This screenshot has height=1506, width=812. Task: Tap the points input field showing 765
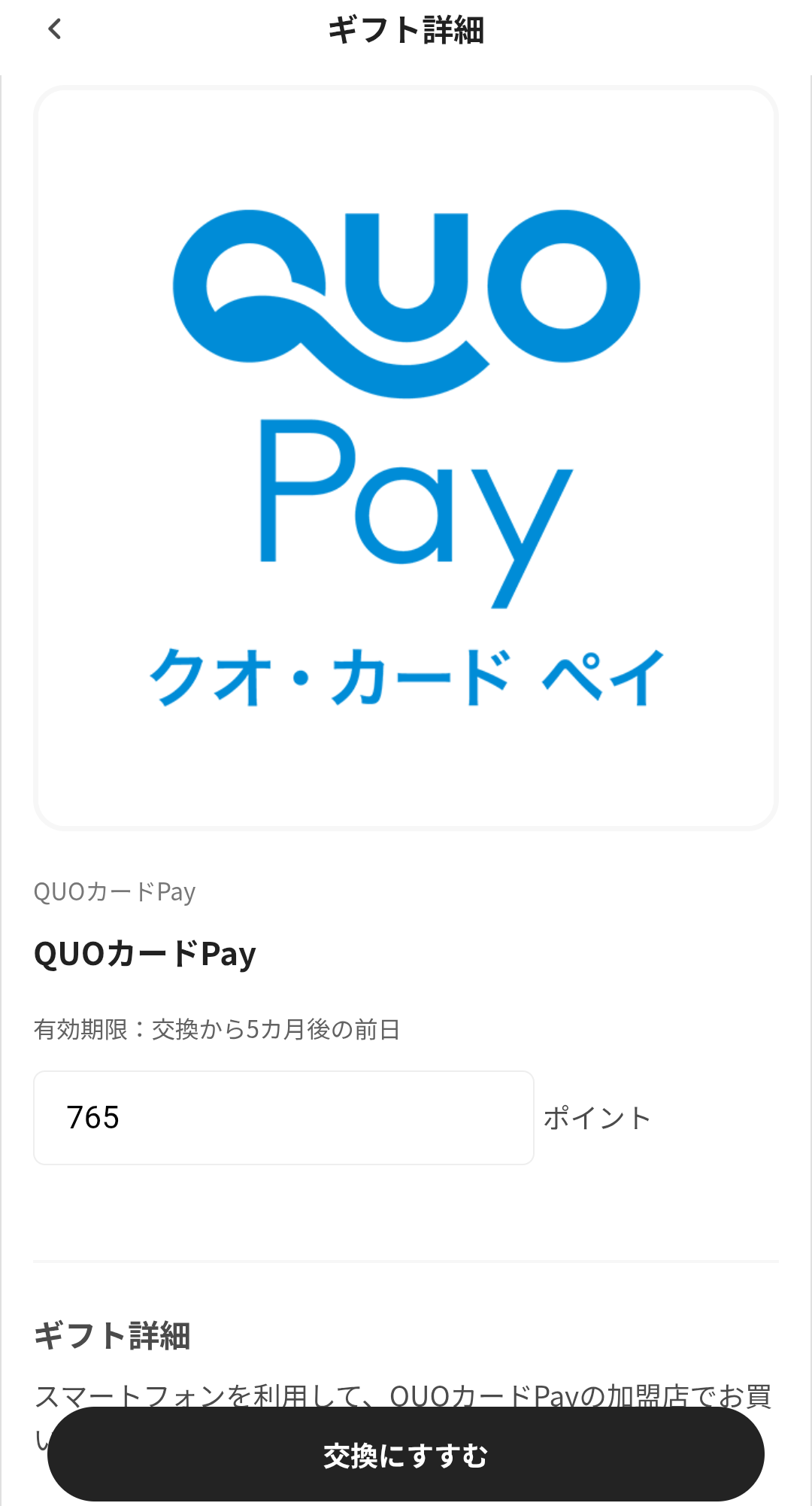283,1118
